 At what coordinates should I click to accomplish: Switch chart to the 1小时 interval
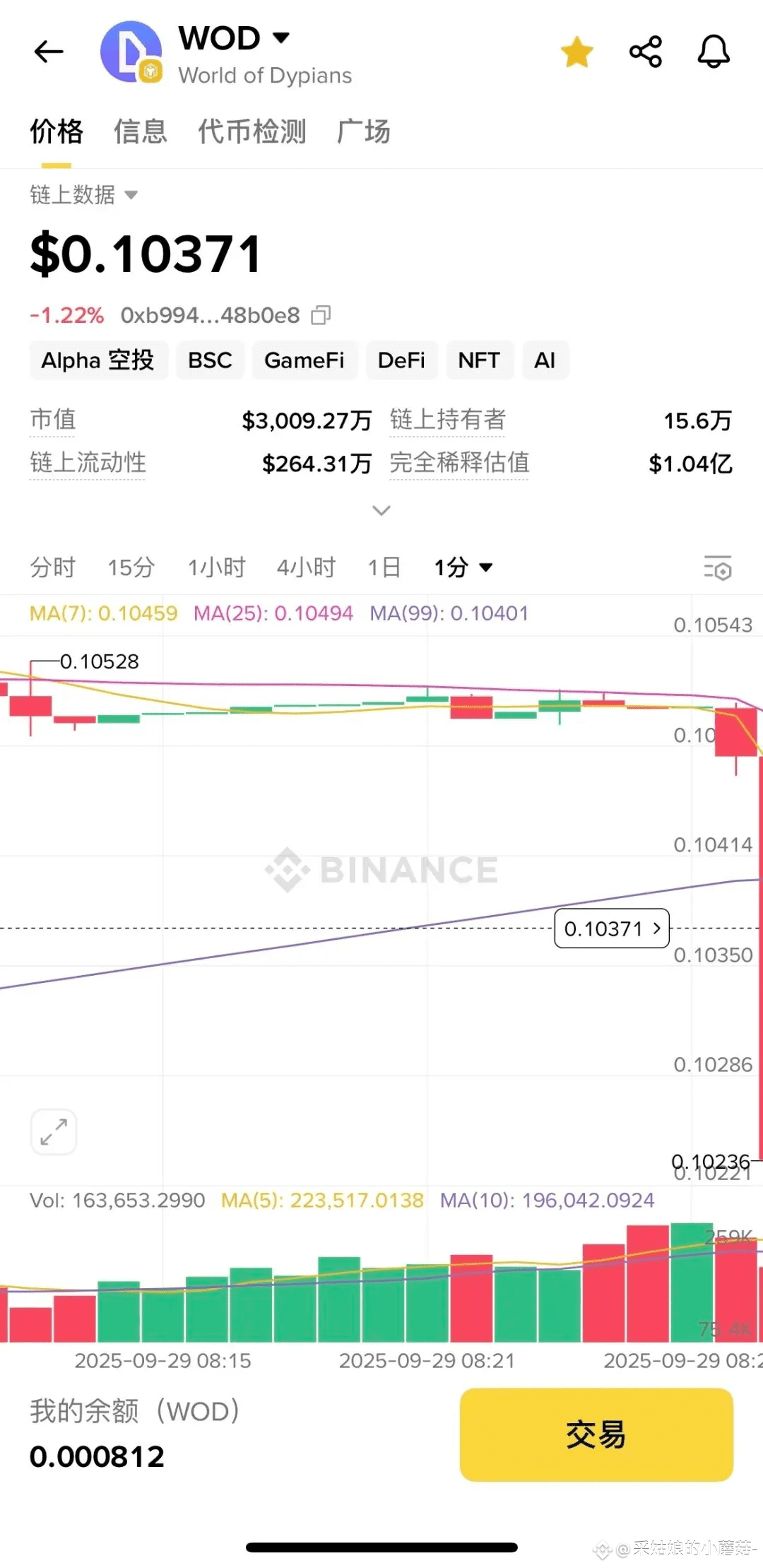[x=217, y=567]
